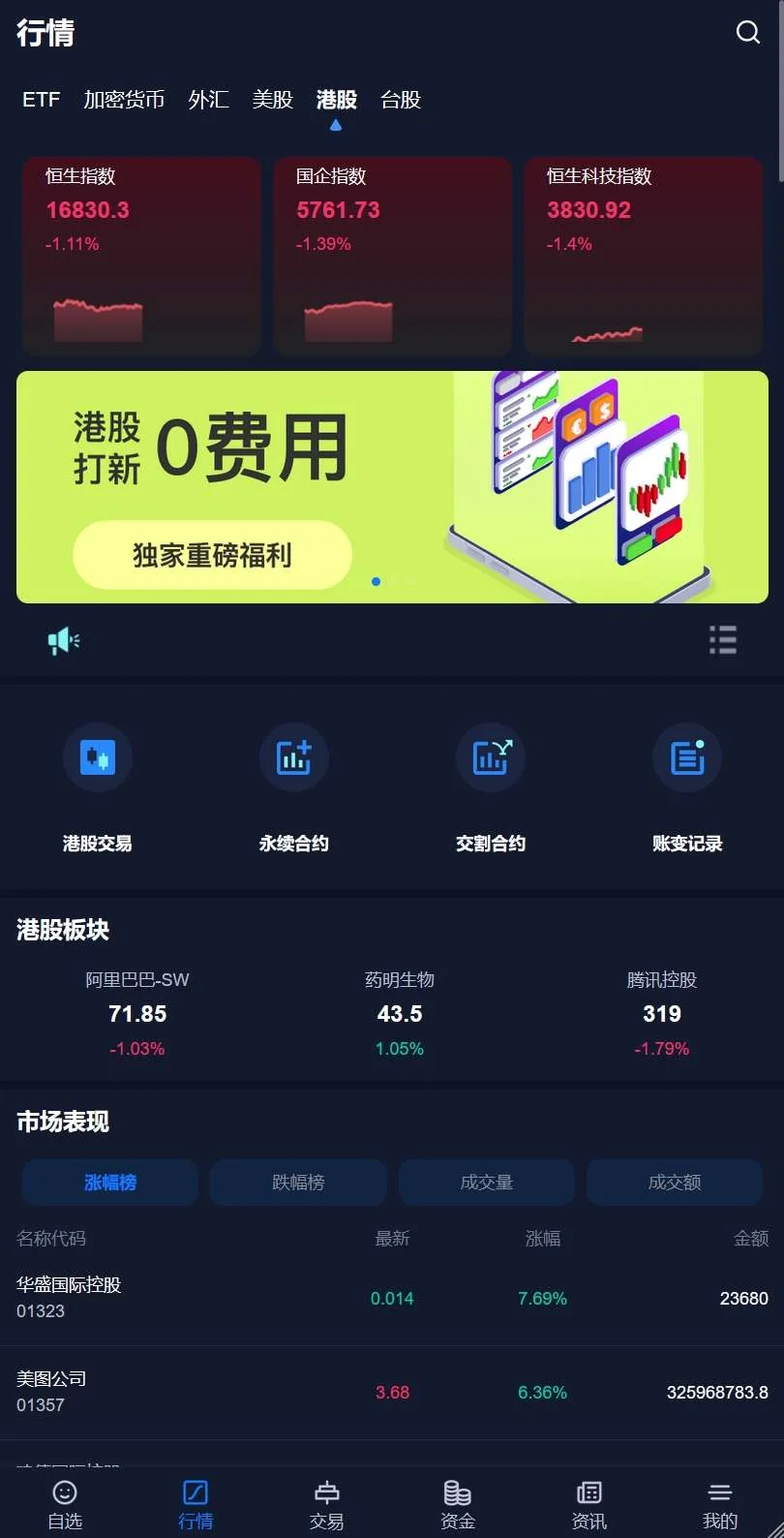Switch to the 加密货币 tab
784x1538 pixels.
click(124, 100)
